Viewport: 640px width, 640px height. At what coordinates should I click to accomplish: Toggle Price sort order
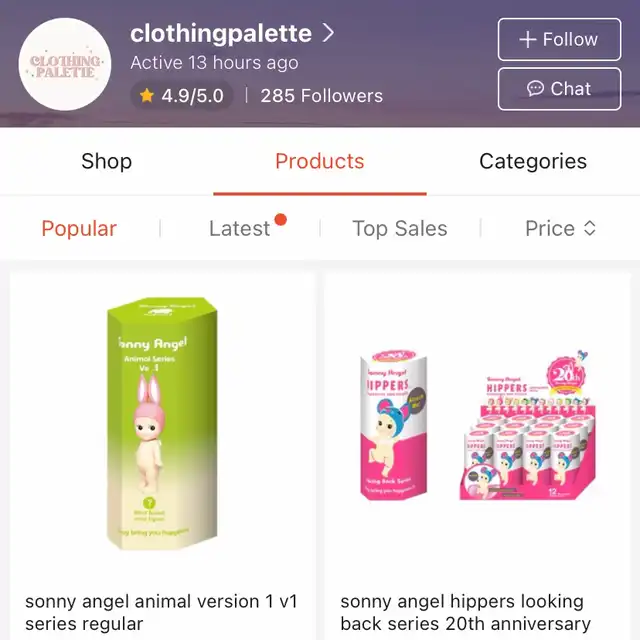coord(560,228)
